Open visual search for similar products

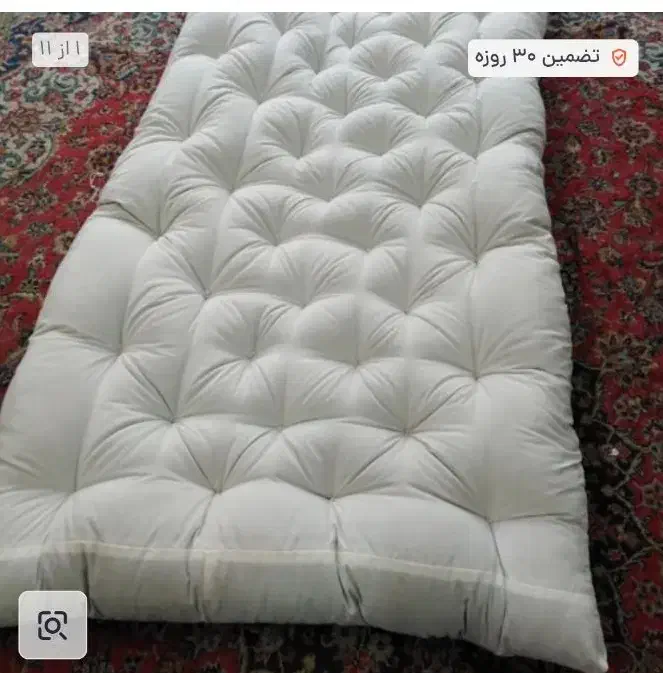point(52,625)
